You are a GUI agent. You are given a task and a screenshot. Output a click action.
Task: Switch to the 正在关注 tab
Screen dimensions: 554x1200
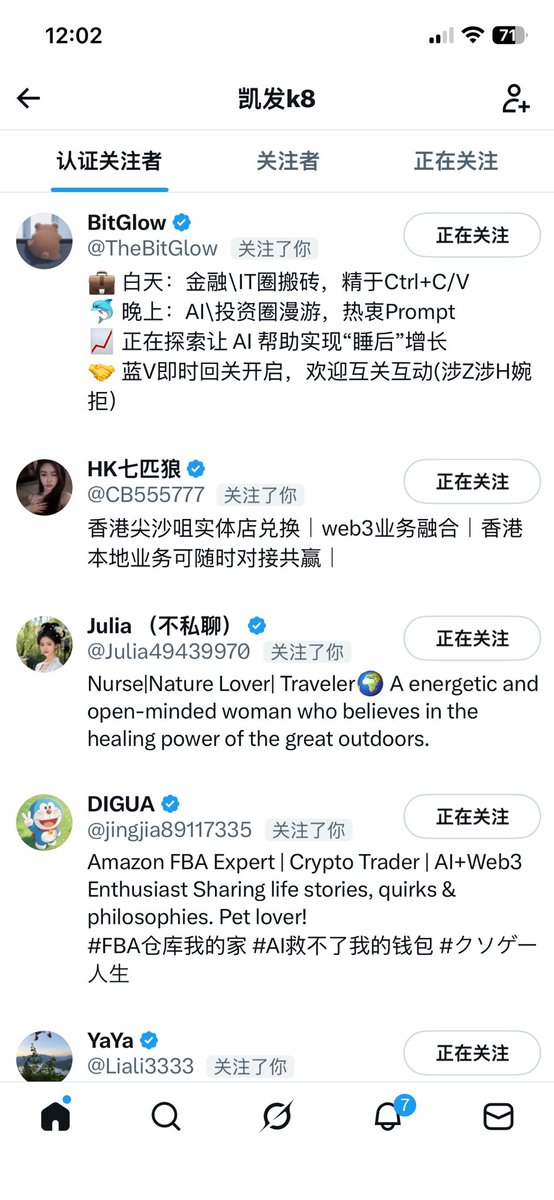[x=456, y=161]
